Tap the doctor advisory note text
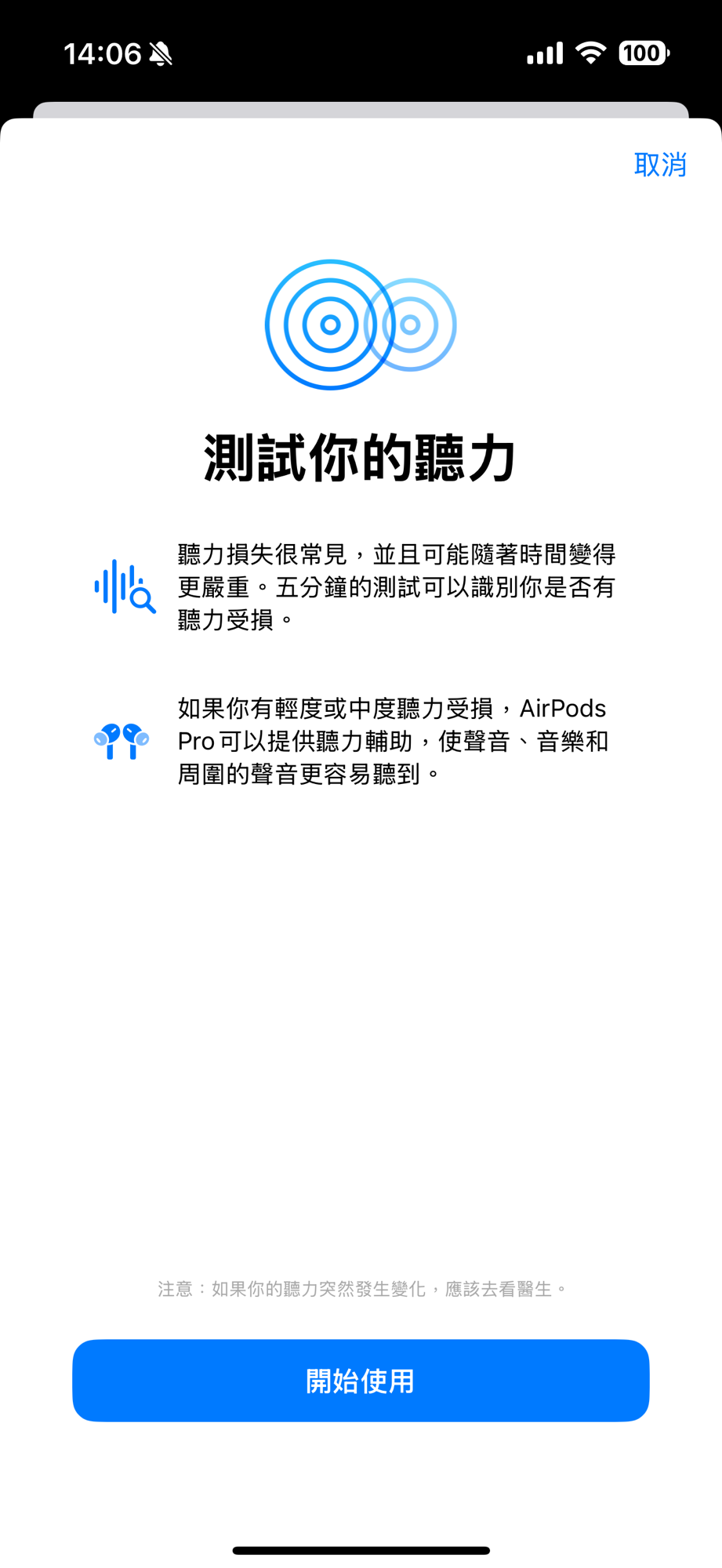This screenshot has width=722, height=1568. tap(361, 1286)
